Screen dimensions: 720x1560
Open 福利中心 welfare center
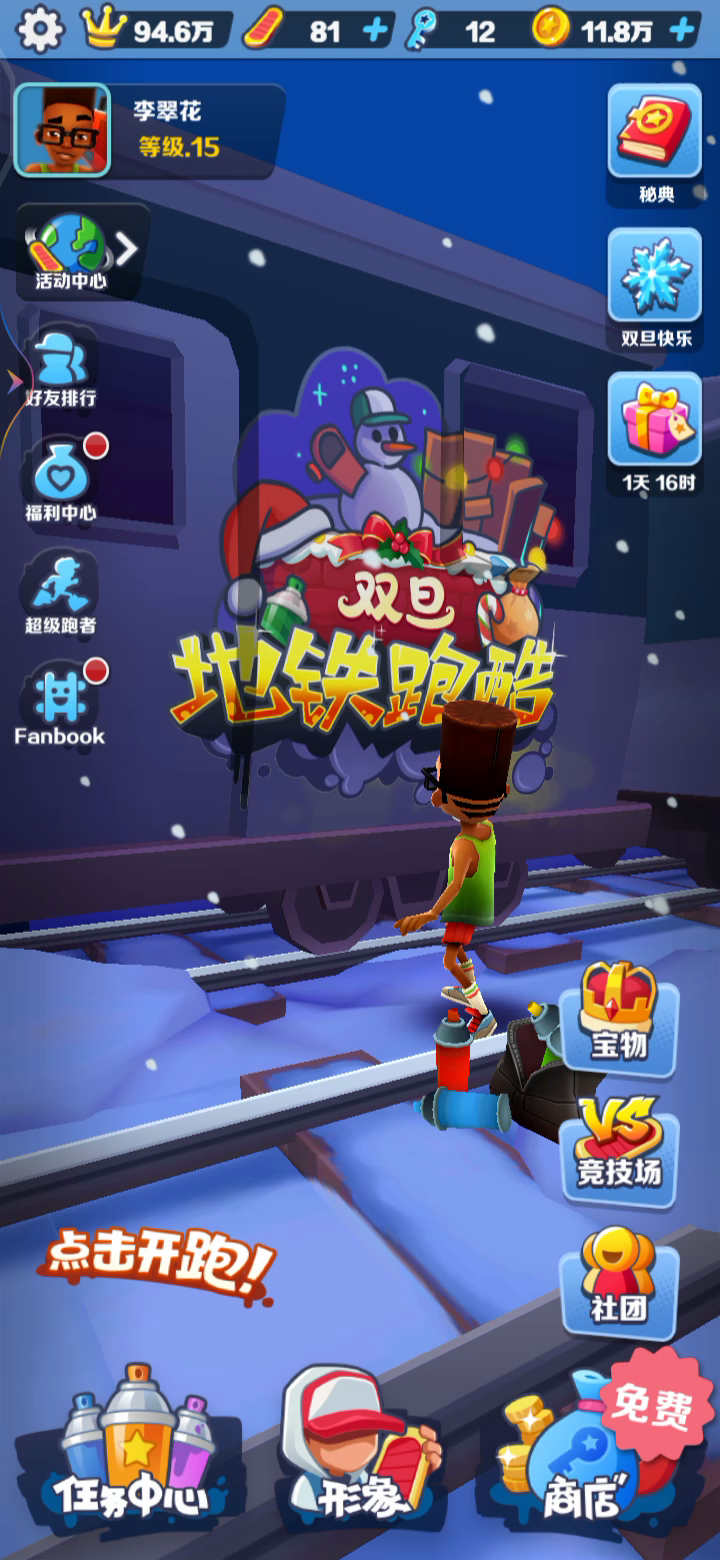61,484
